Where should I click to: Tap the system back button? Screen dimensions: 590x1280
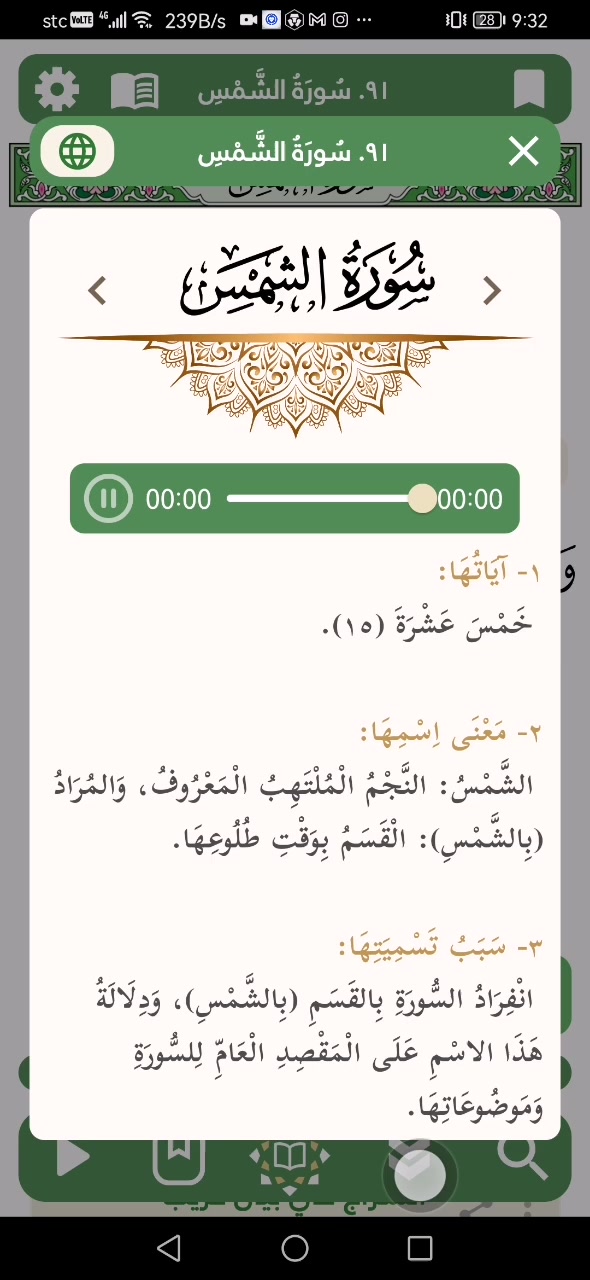(x=169, y=1248)
